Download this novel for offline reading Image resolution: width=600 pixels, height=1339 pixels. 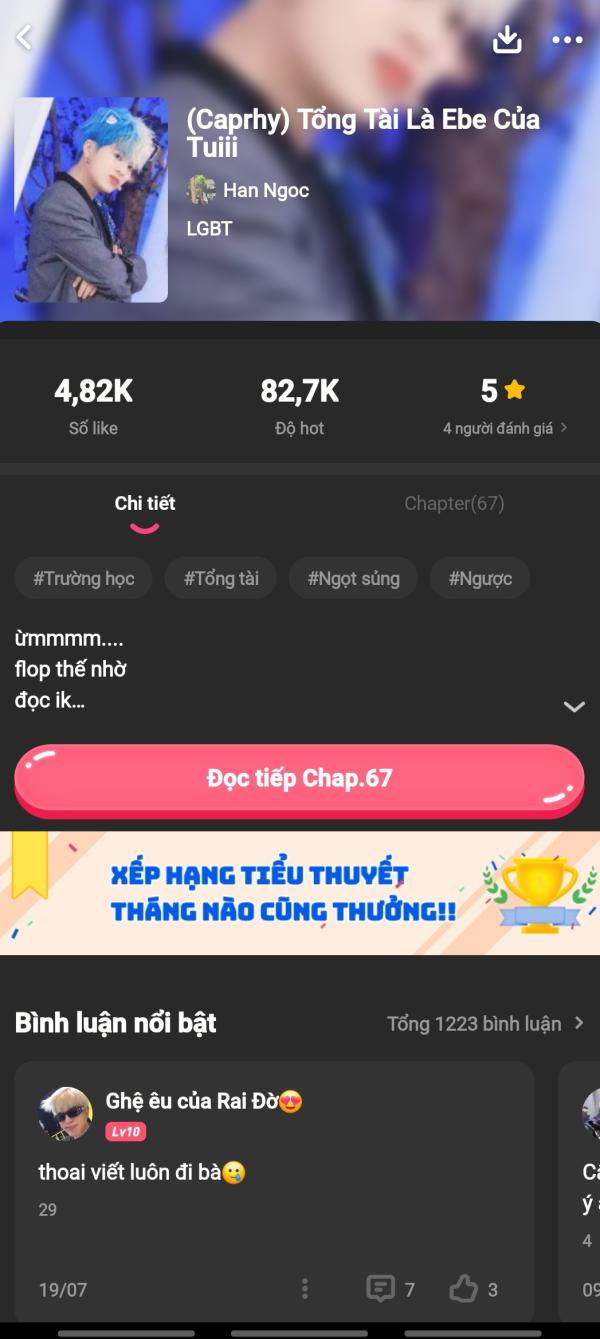click(507, 39)
